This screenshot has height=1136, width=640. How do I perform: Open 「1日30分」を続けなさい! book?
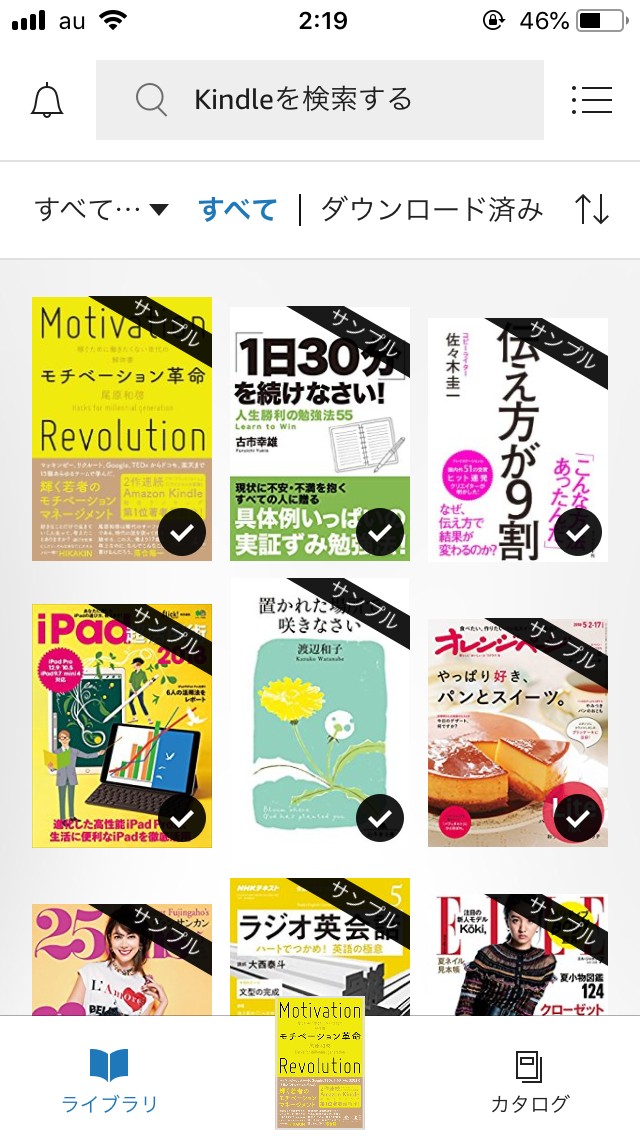point(320,433)
